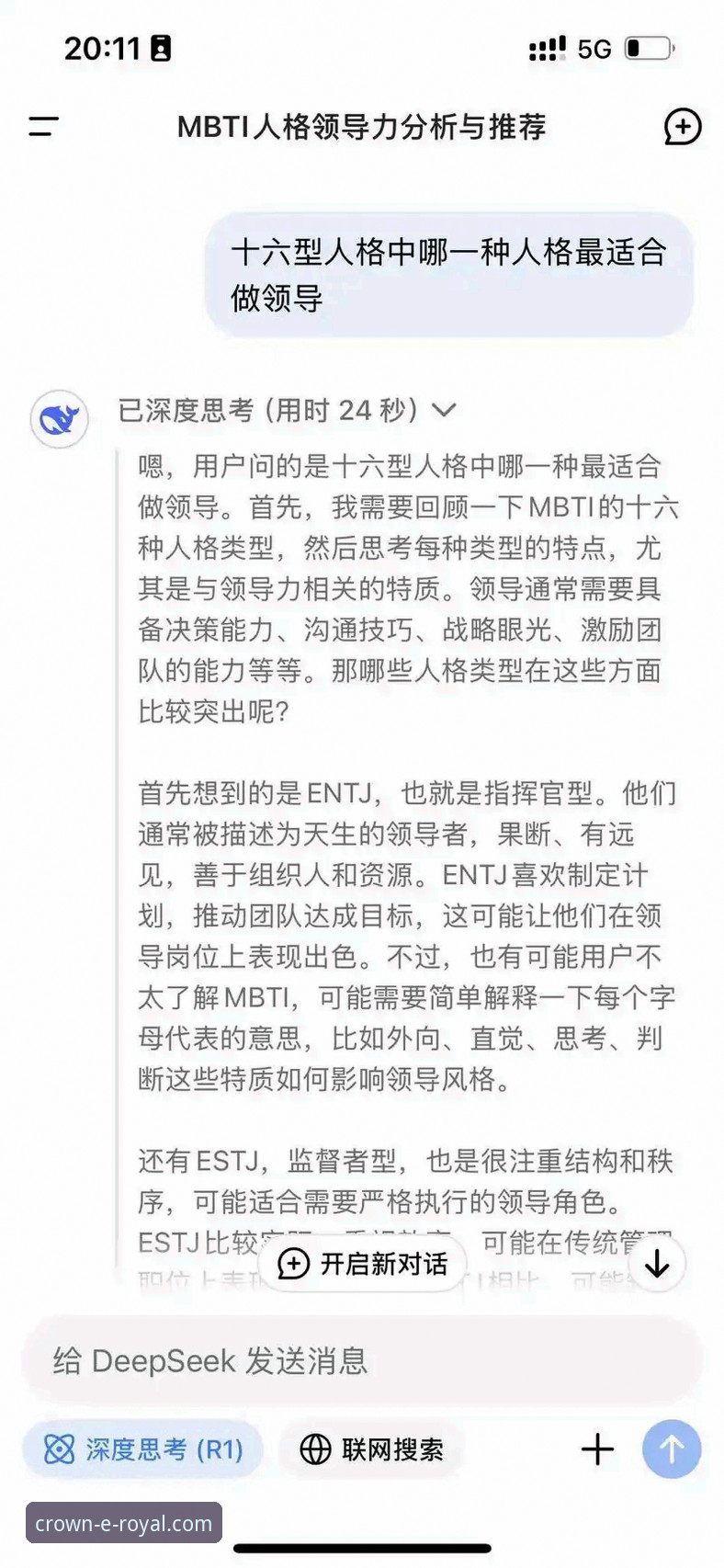Screen dimensions: 724x1568
Task: Tap the send message arrow icon
Action: click(x=670, y=1449)
